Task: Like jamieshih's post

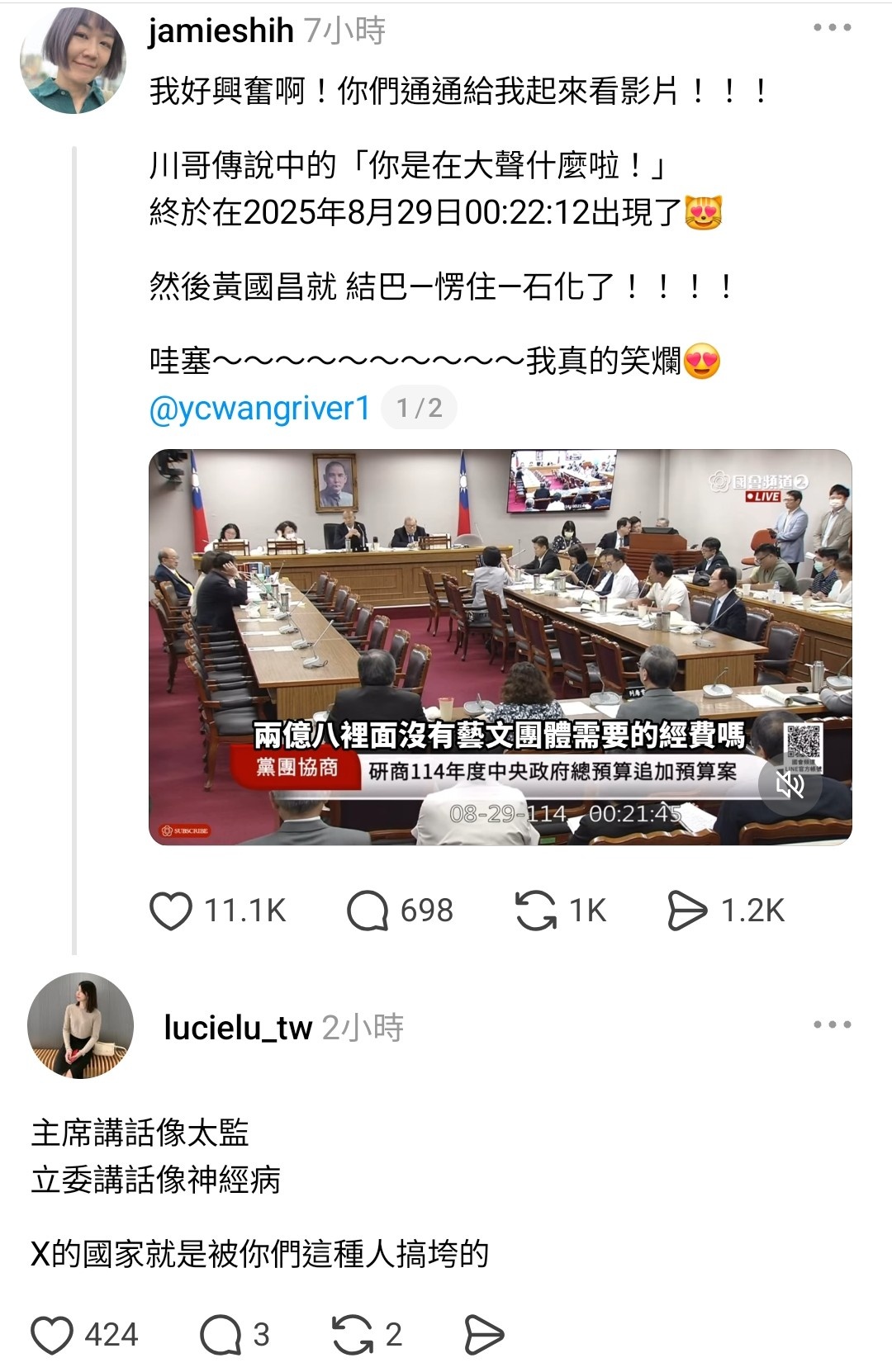Action: 171,911
